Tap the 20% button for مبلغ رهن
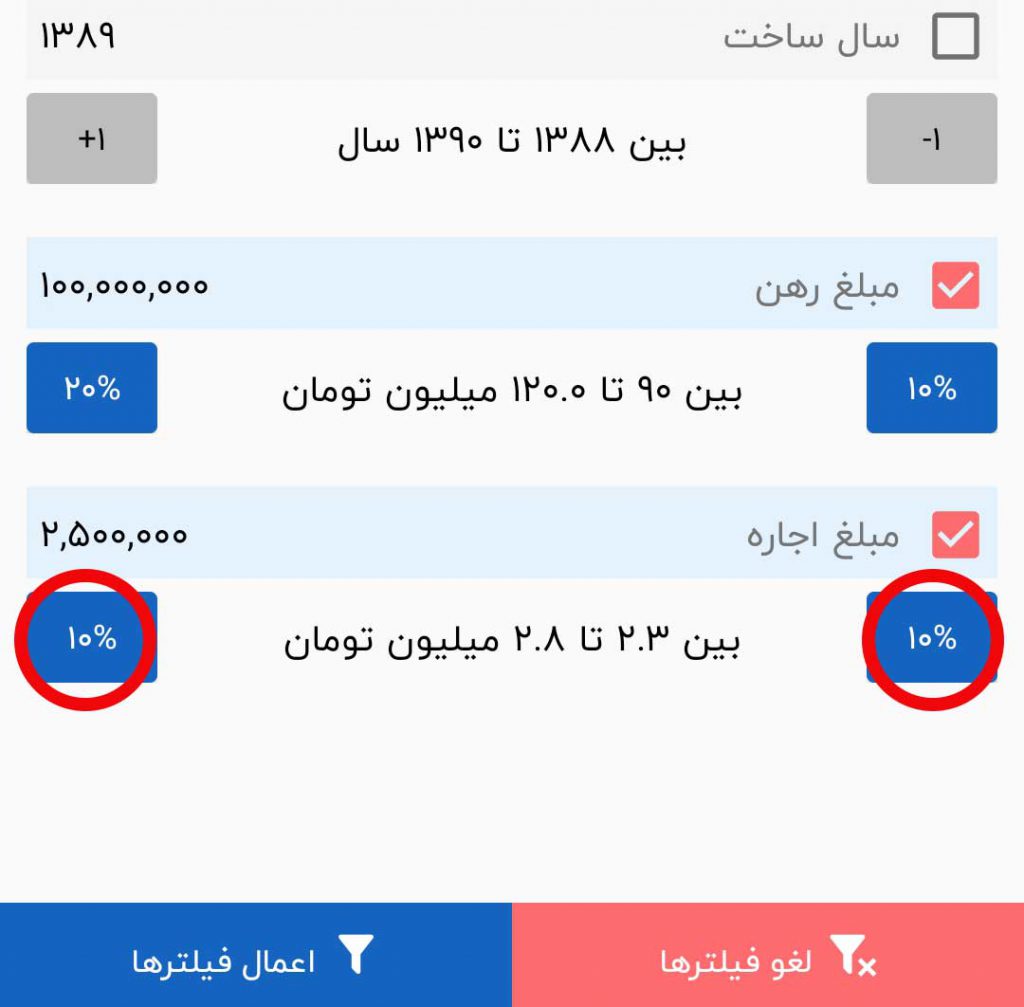The image size is (1024, 1007). (x=92, y=388)
